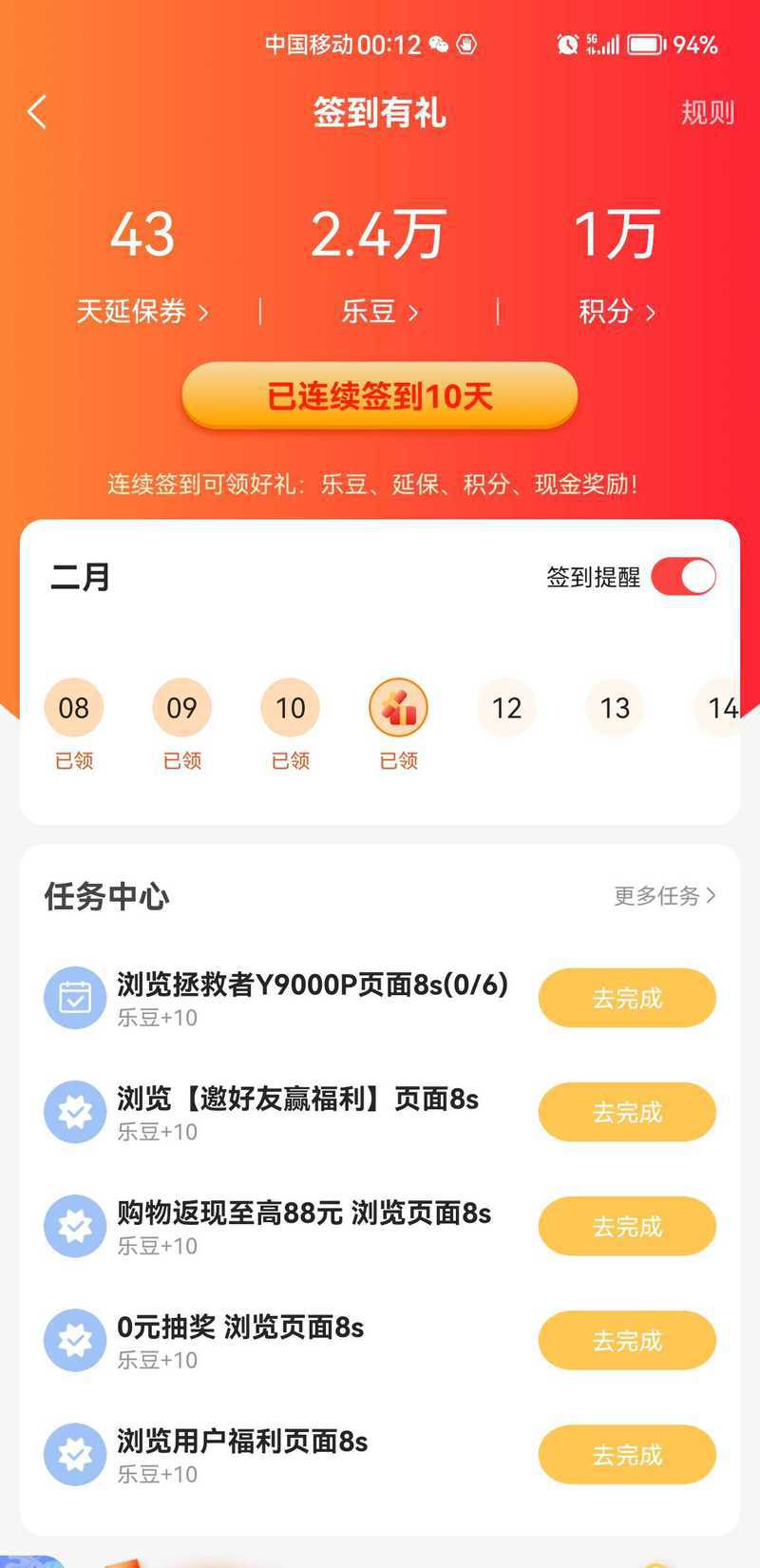Viewport: 760px width, 1568px height.
Task: Tap 去完成 for 购物返现至高88元 task
Action: (627, 1226)
